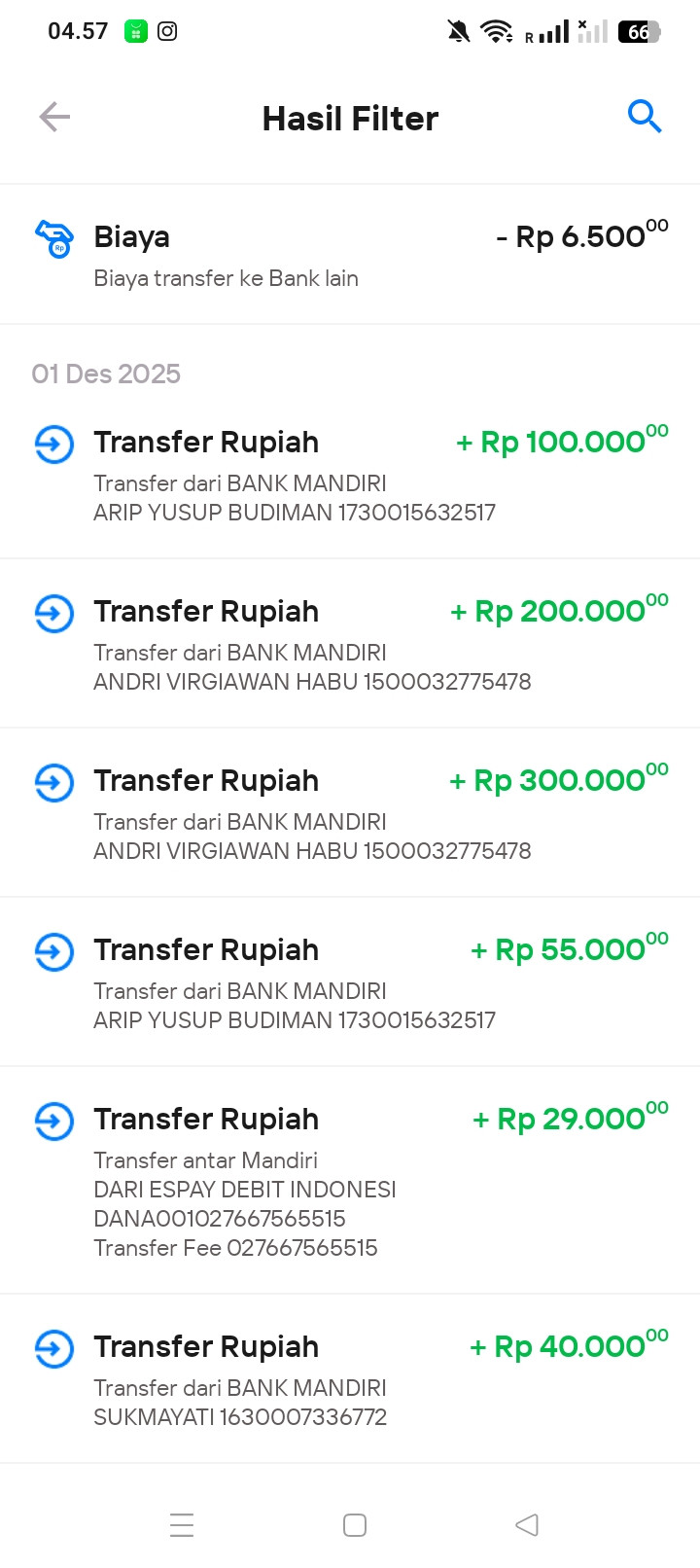Open the search magnifier icon
Viewport: 700px width, 1568px height.
(644, 117)
